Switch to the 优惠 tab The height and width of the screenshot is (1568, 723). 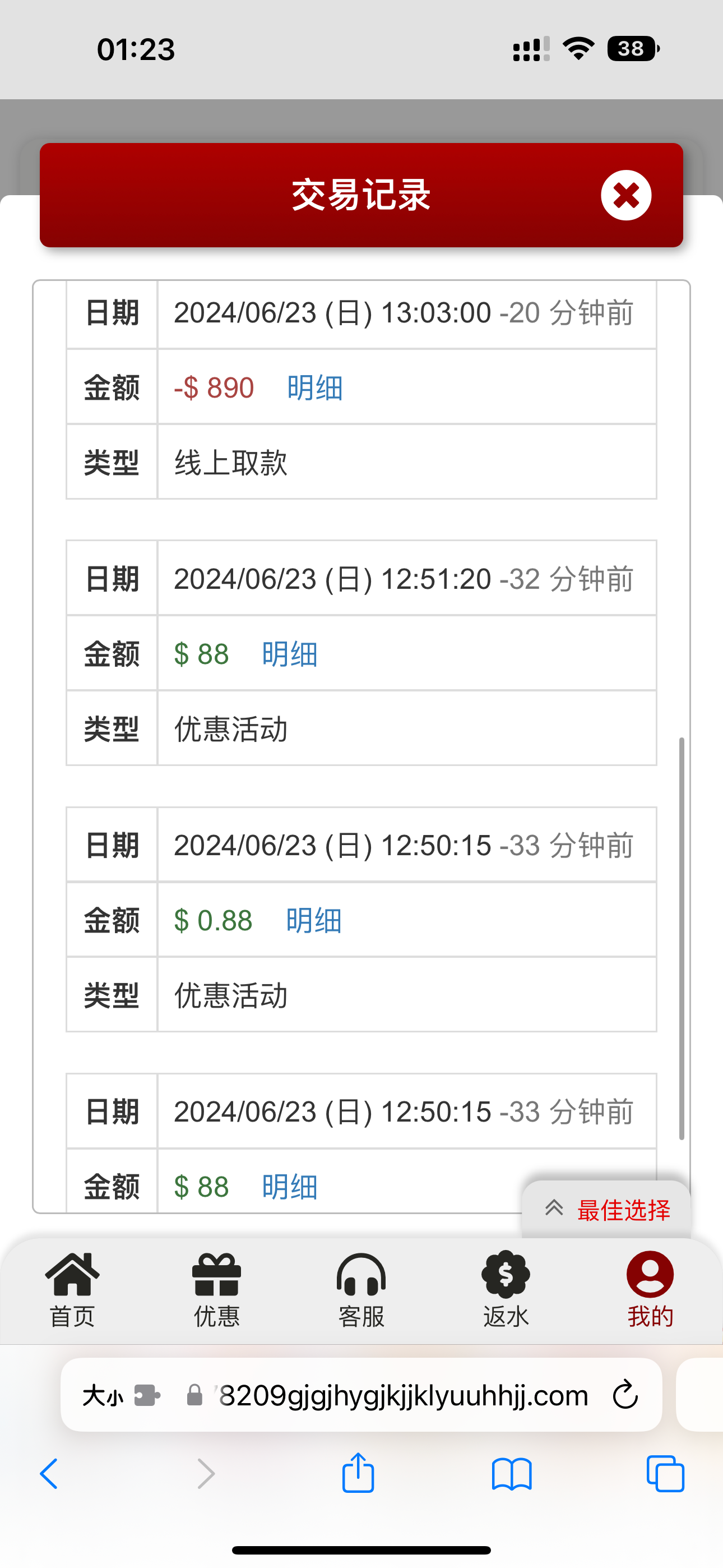click(217, 1289)
